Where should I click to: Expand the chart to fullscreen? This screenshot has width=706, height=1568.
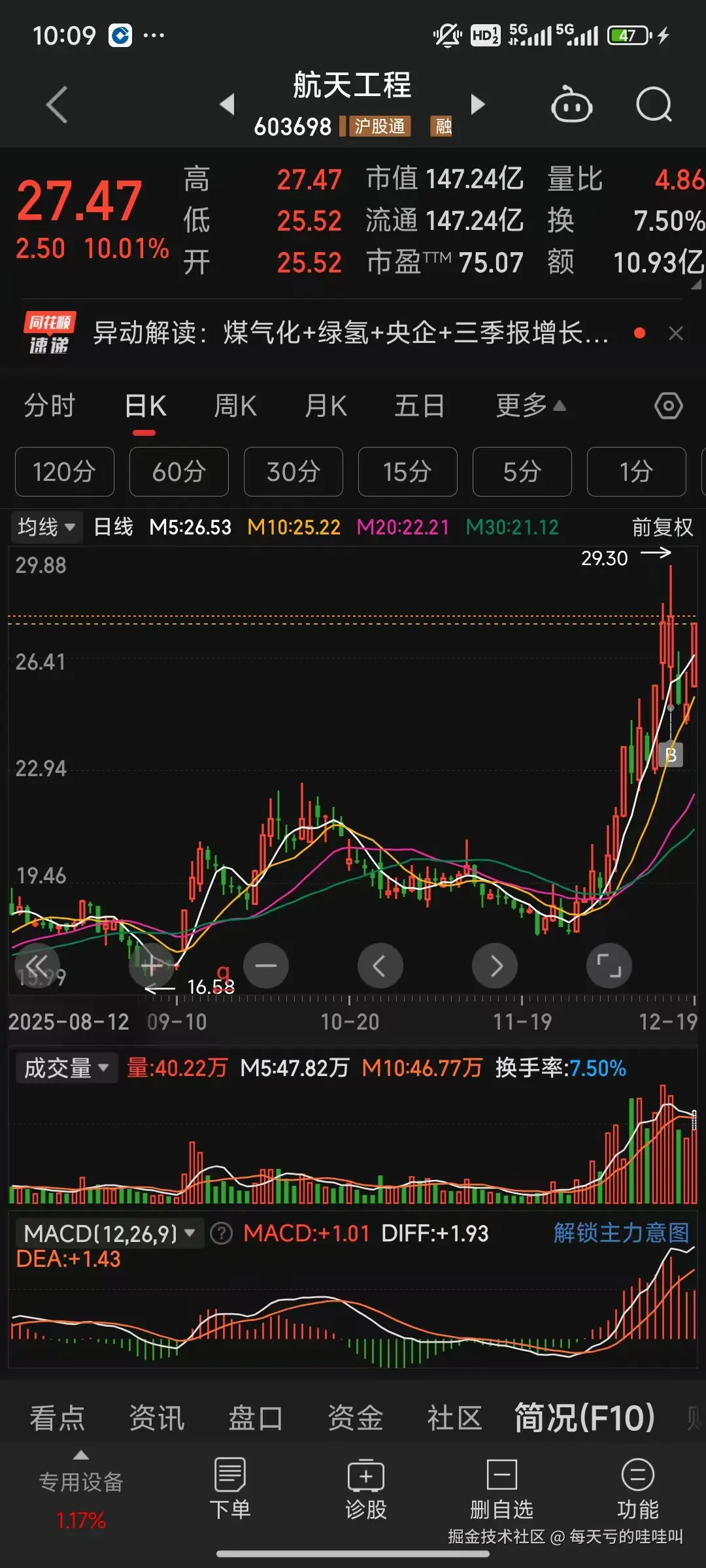609,966
